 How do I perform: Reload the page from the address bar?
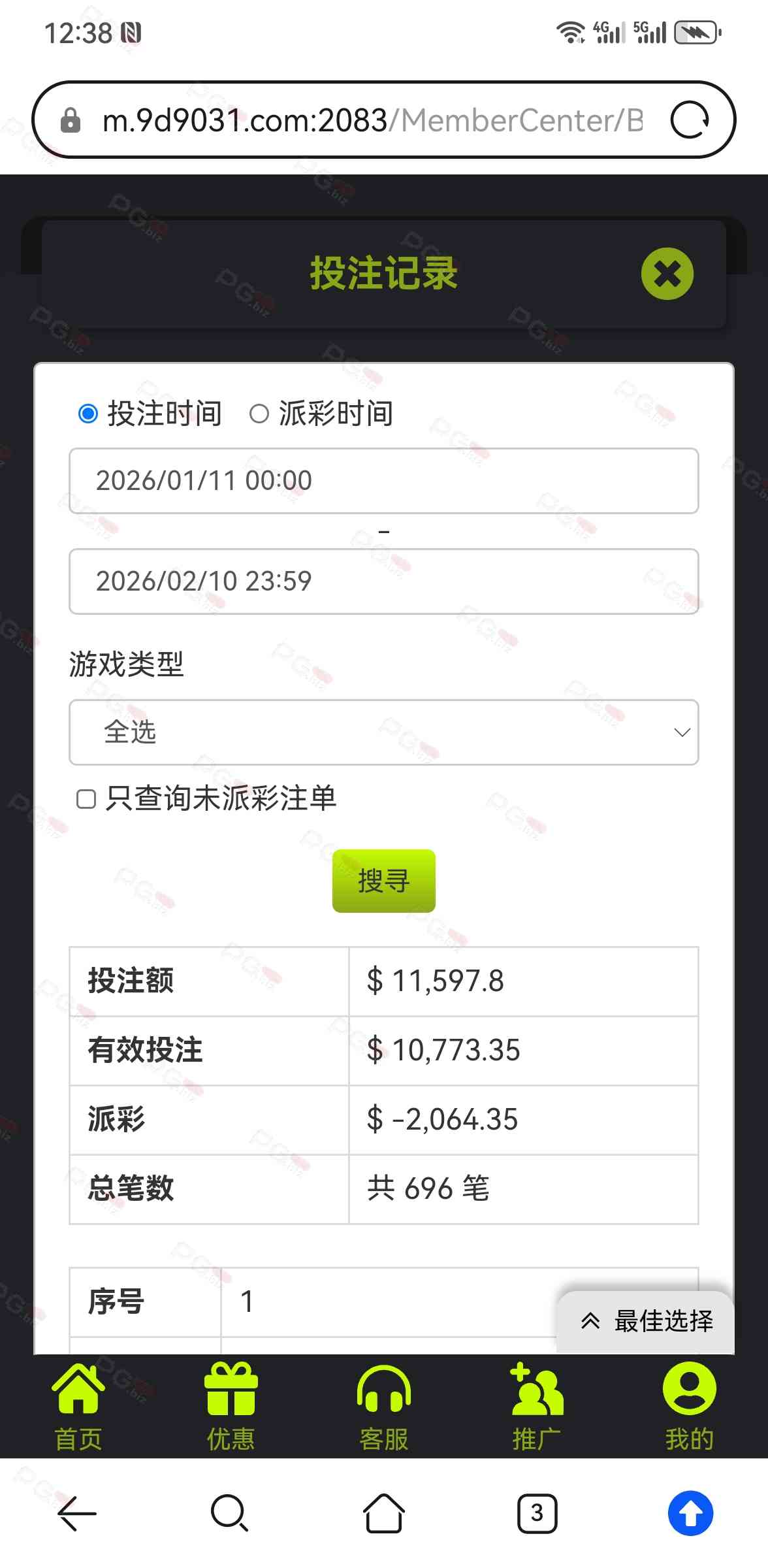(690, 120)
